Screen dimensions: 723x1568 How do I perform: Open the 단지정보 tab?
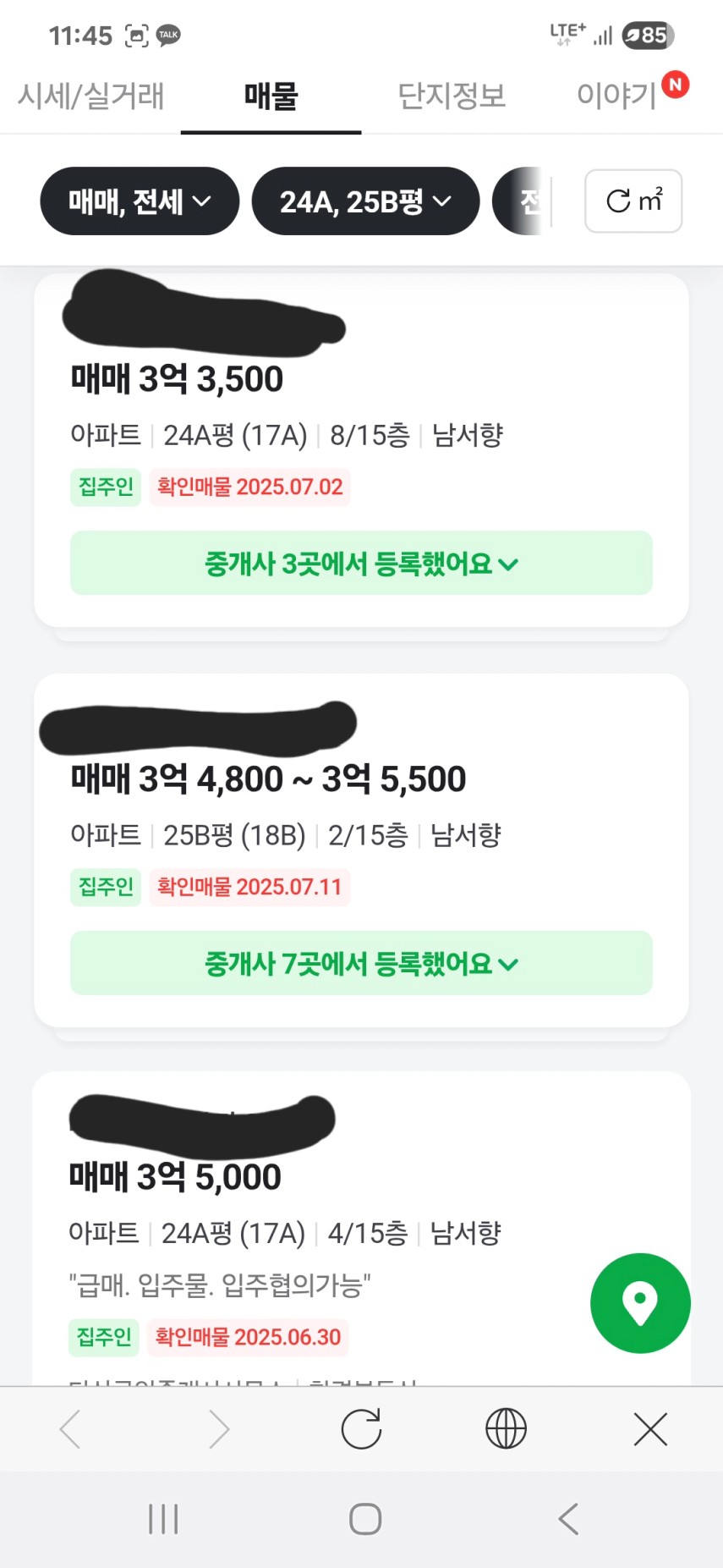point(452,96)
